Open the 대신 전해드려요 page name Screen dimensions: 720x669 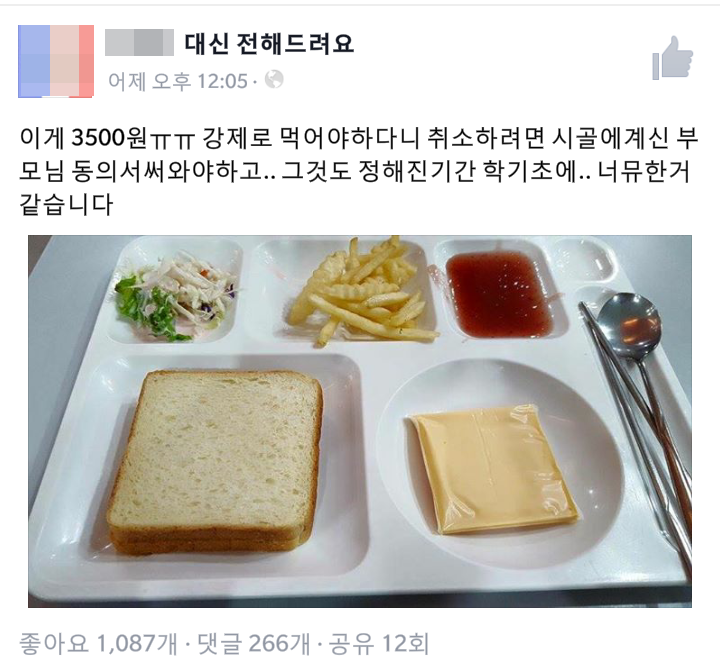pos(269,44)
